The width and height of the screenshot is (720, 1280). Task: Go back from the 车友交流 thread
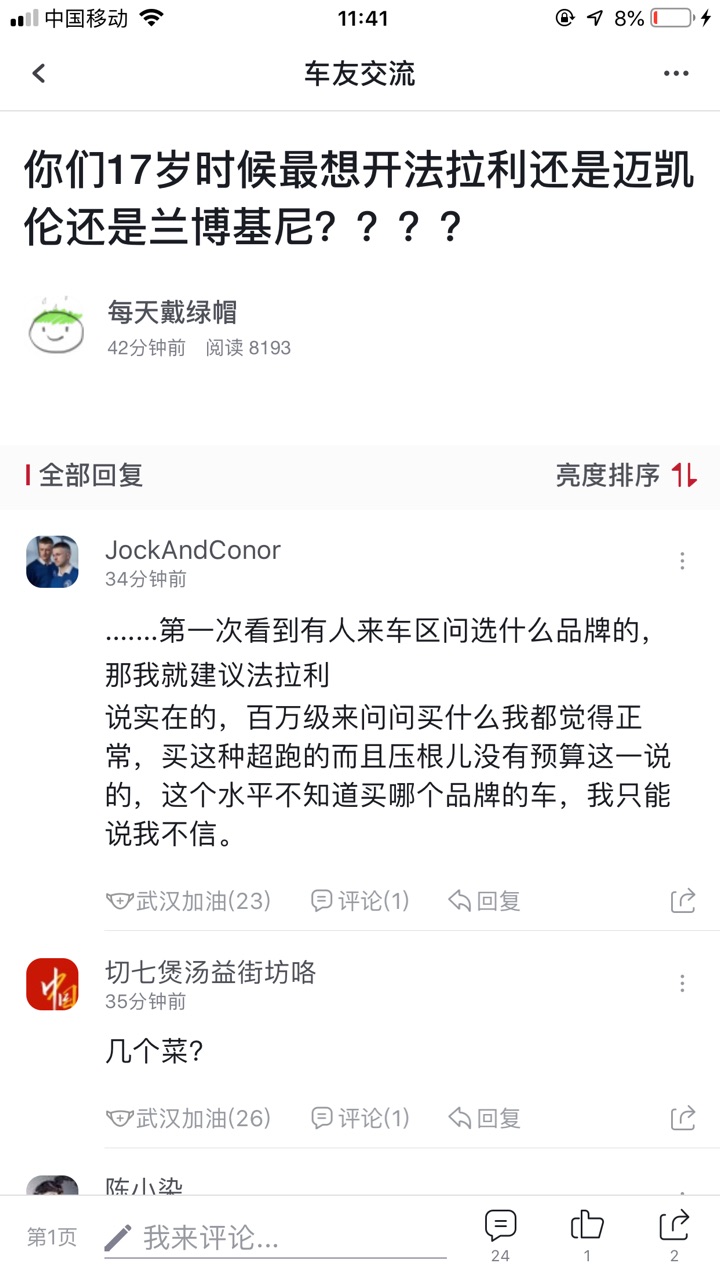point(39,73)
